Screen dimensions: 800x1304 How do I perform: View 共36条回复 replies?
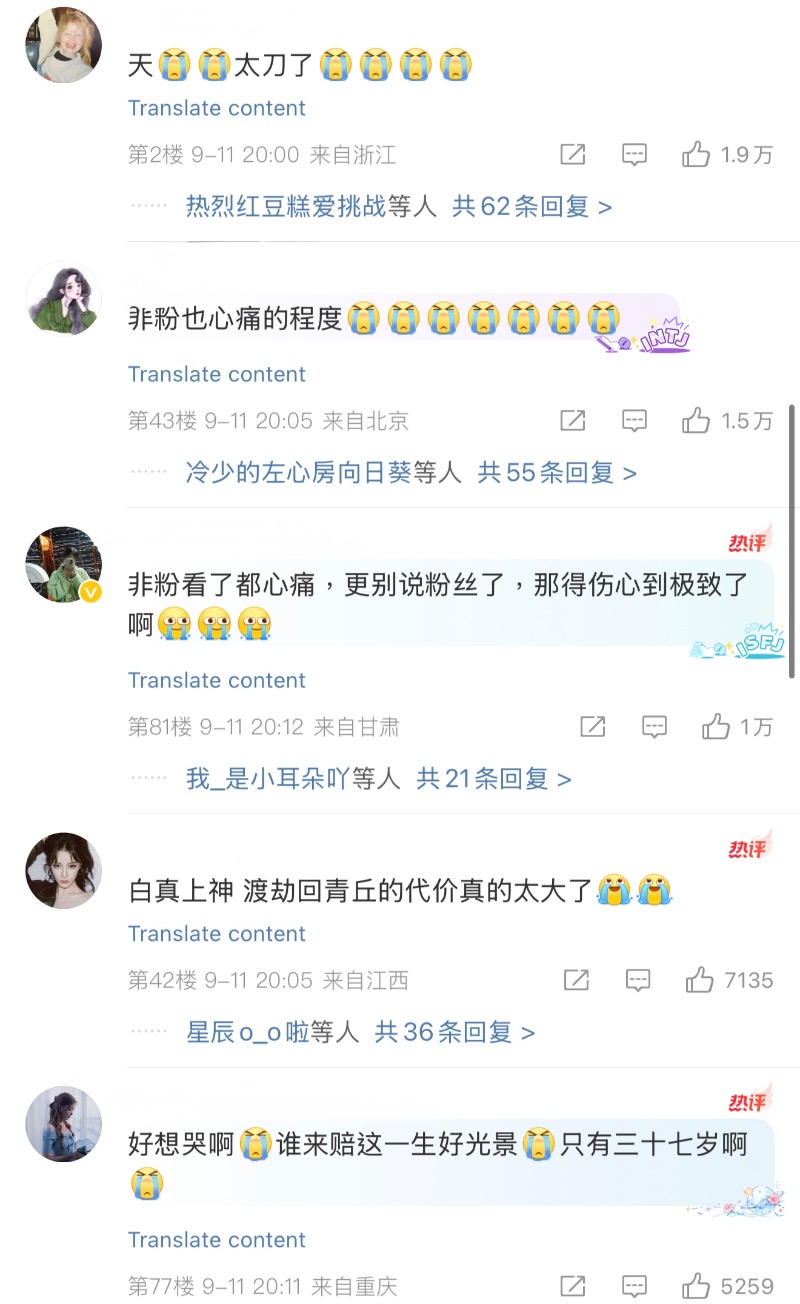[455, 1032]
